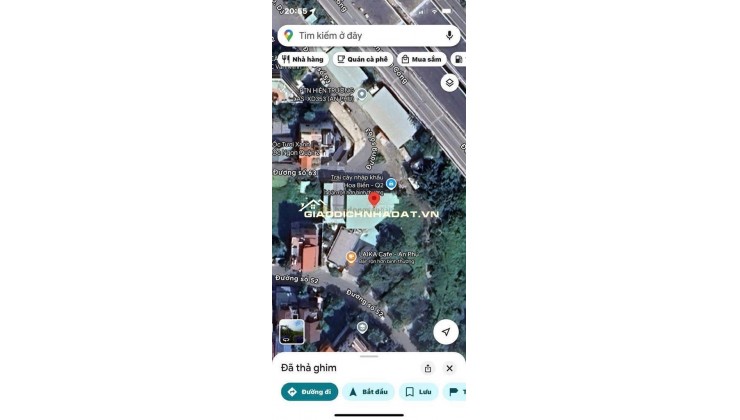Share the dropped pin
The width and height of the screenshot is (740, 420).
pyautogui.click(x=428, y=368)
